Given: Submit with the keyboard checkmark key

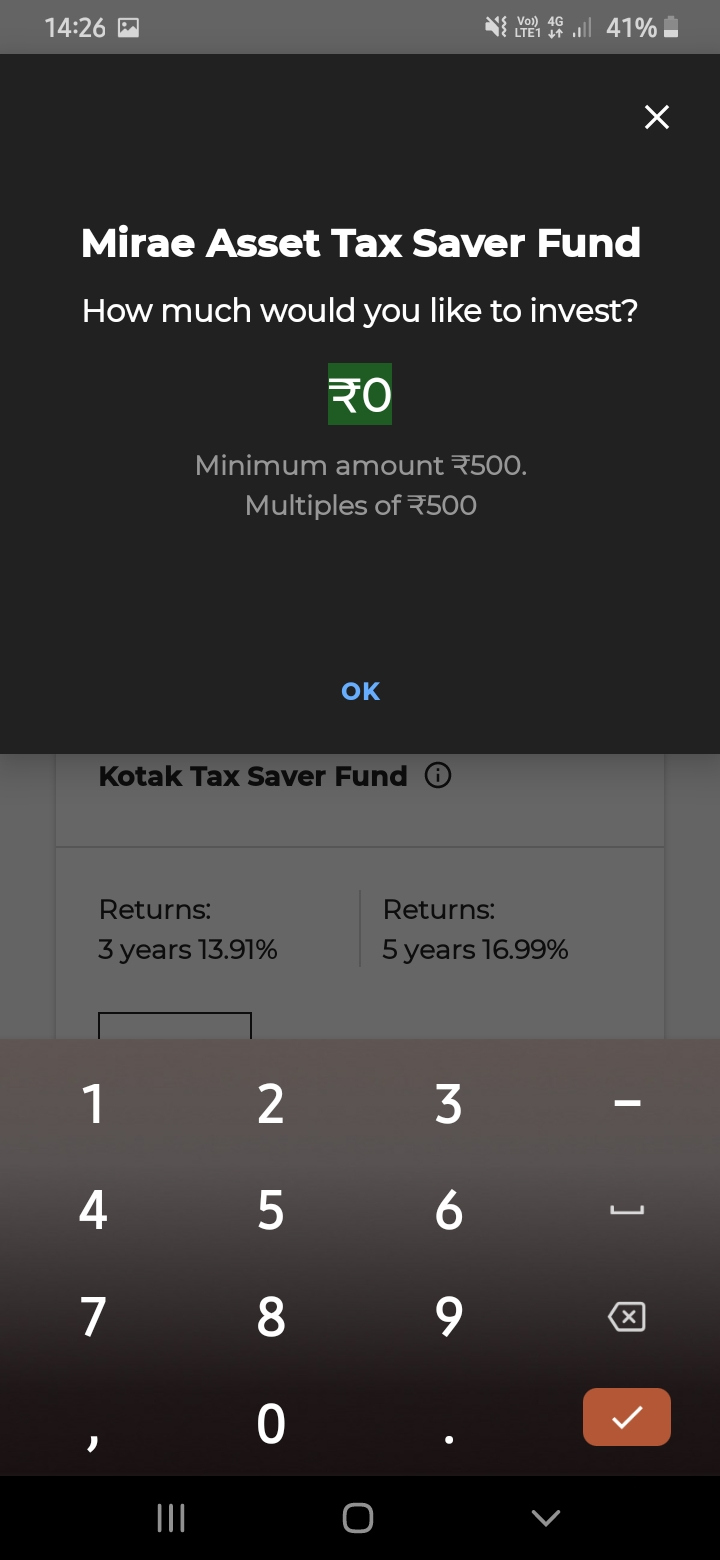Looking at the screenshot, I should coord(627,1417).
